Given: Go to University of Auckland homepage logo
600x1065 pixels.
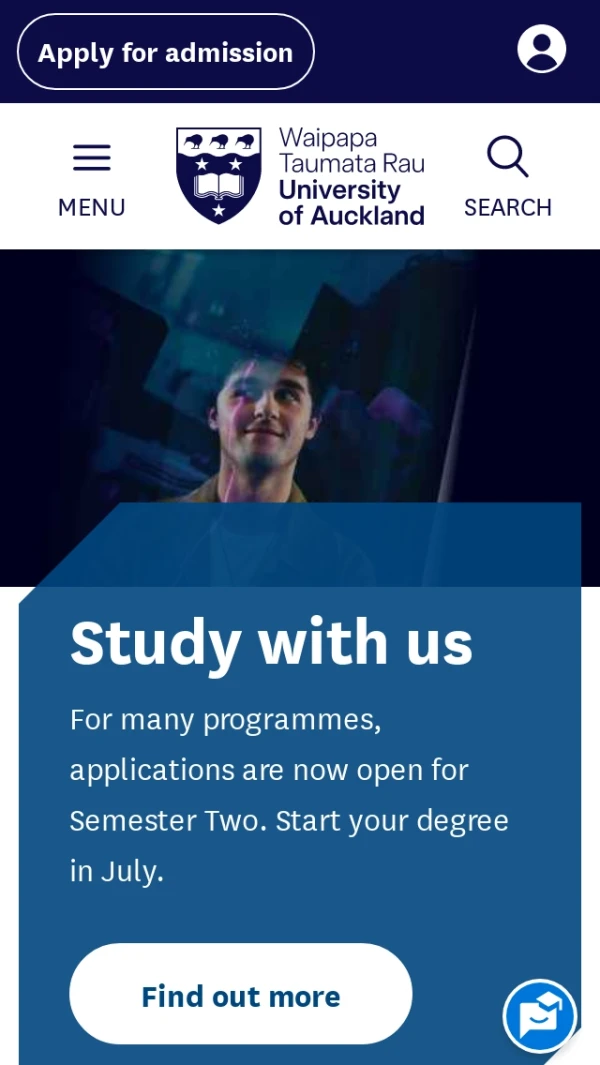Looking at the screenshot, I should coord(300,176).
